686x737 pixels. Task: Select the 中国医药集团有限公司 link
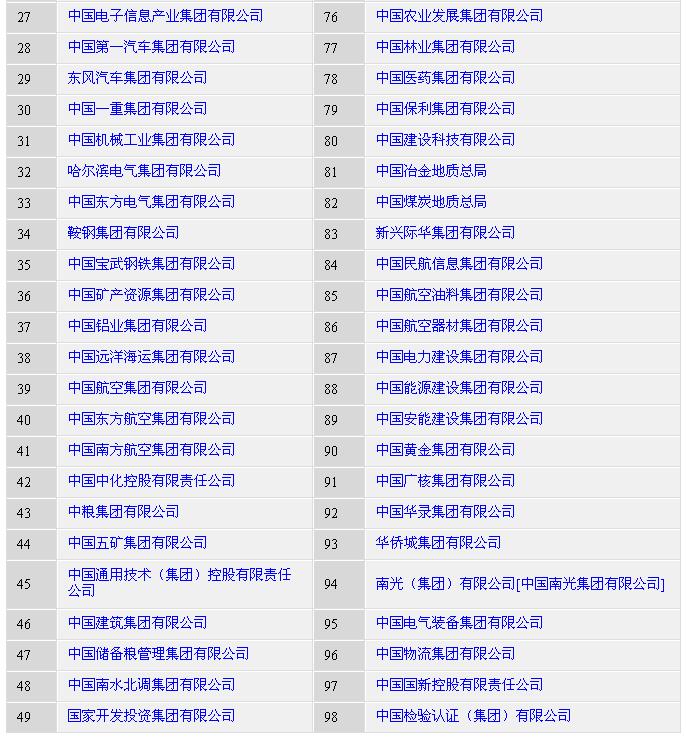pyautogui.click(x=445, y=78)
